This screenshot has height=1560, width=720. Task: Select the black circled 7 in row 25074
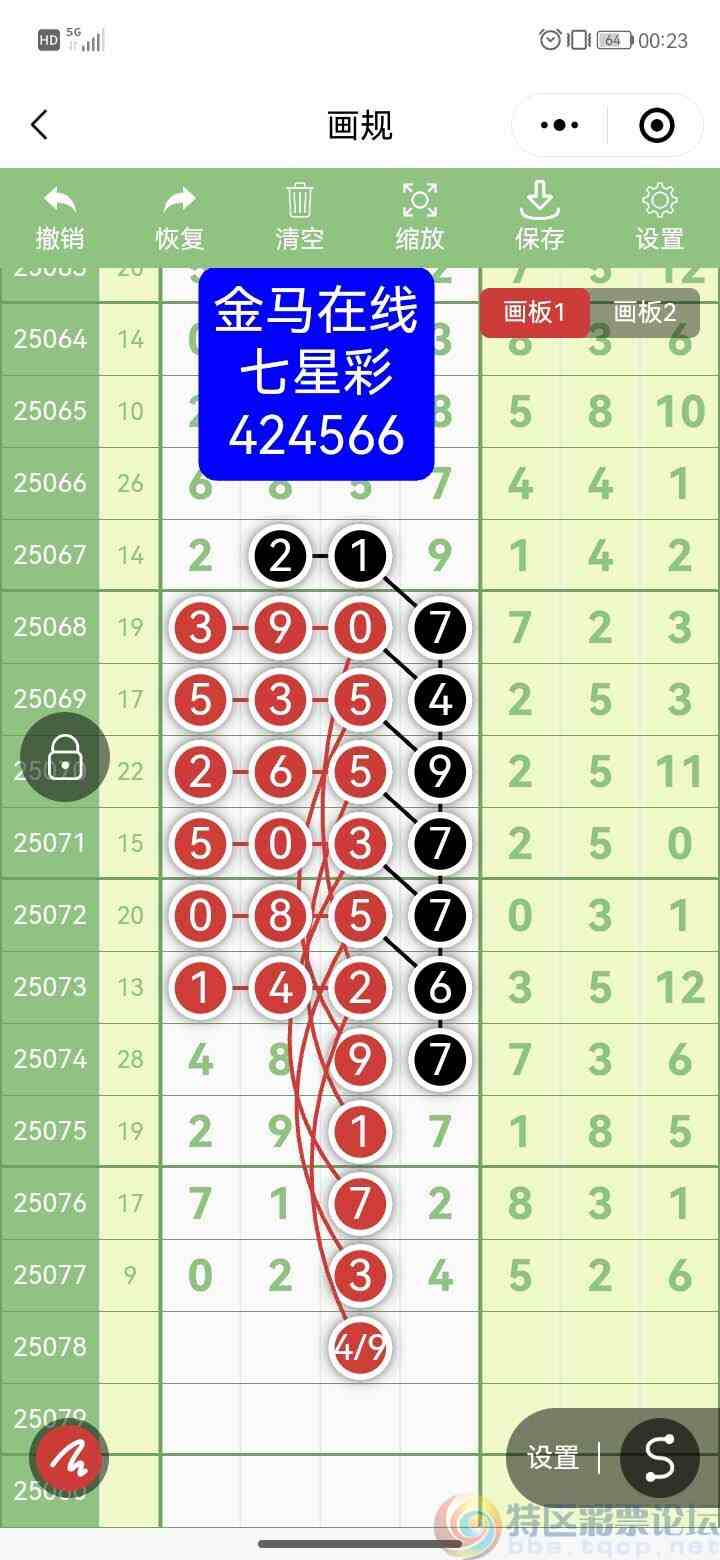tap(439, 1059)
